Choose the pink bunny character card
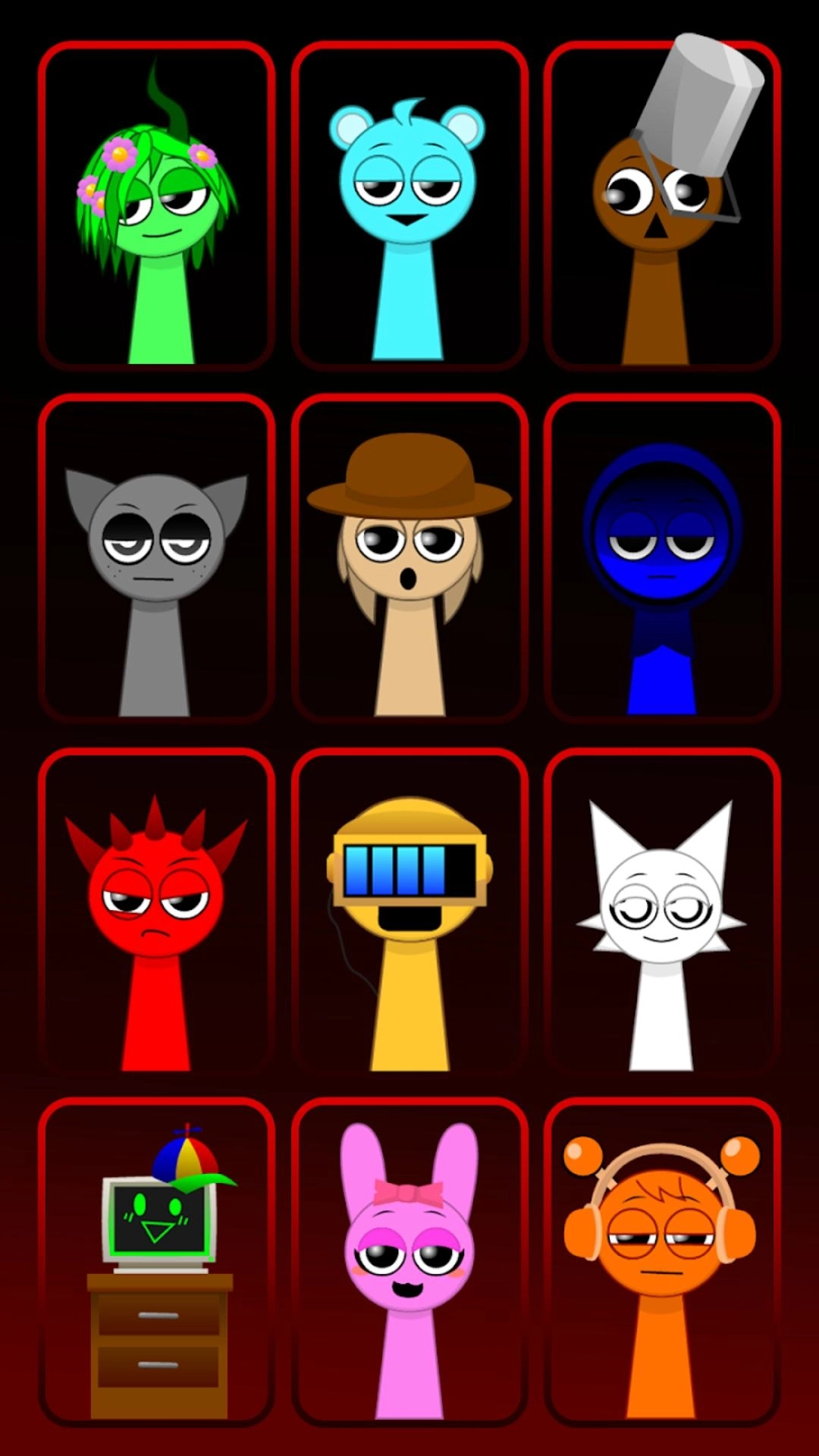 (x=409, y=1263)
